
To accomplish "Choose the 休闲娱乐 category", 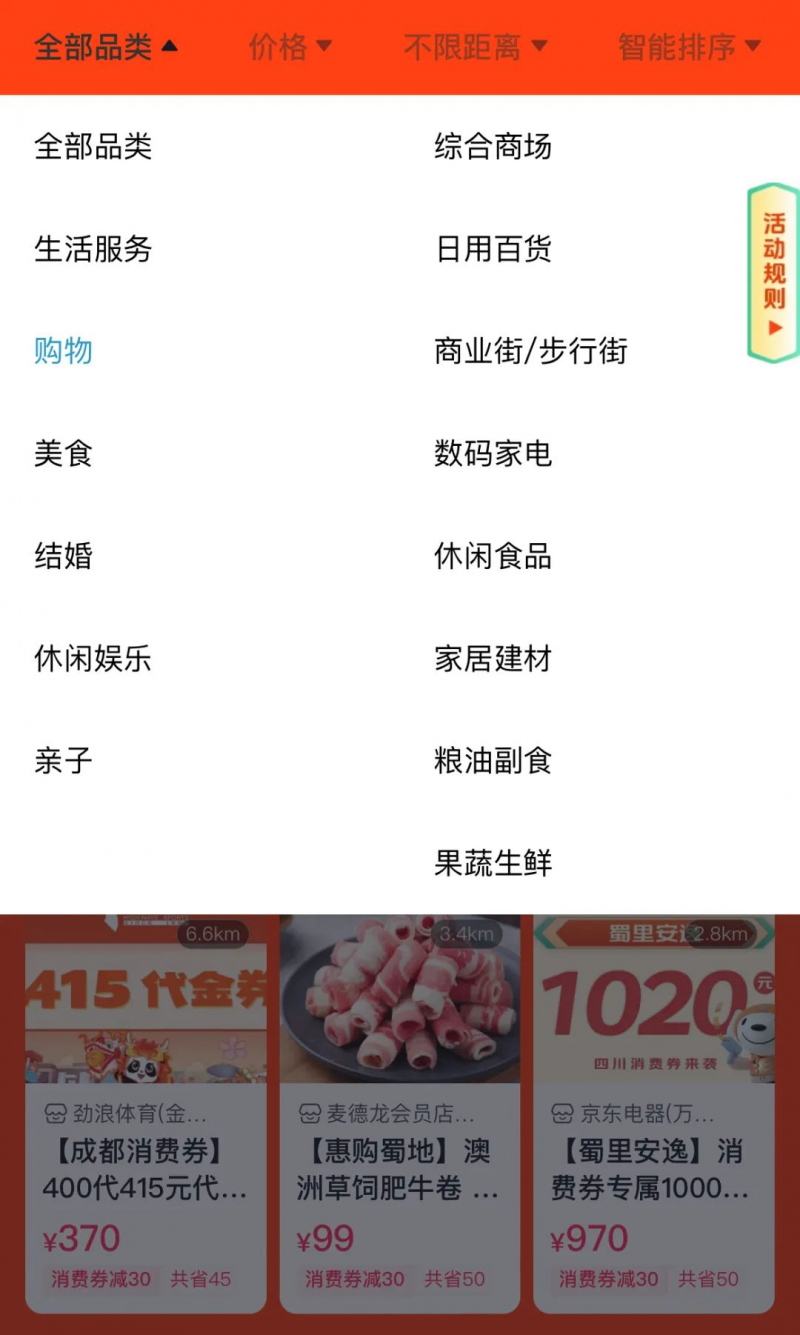I will (93, 659).
